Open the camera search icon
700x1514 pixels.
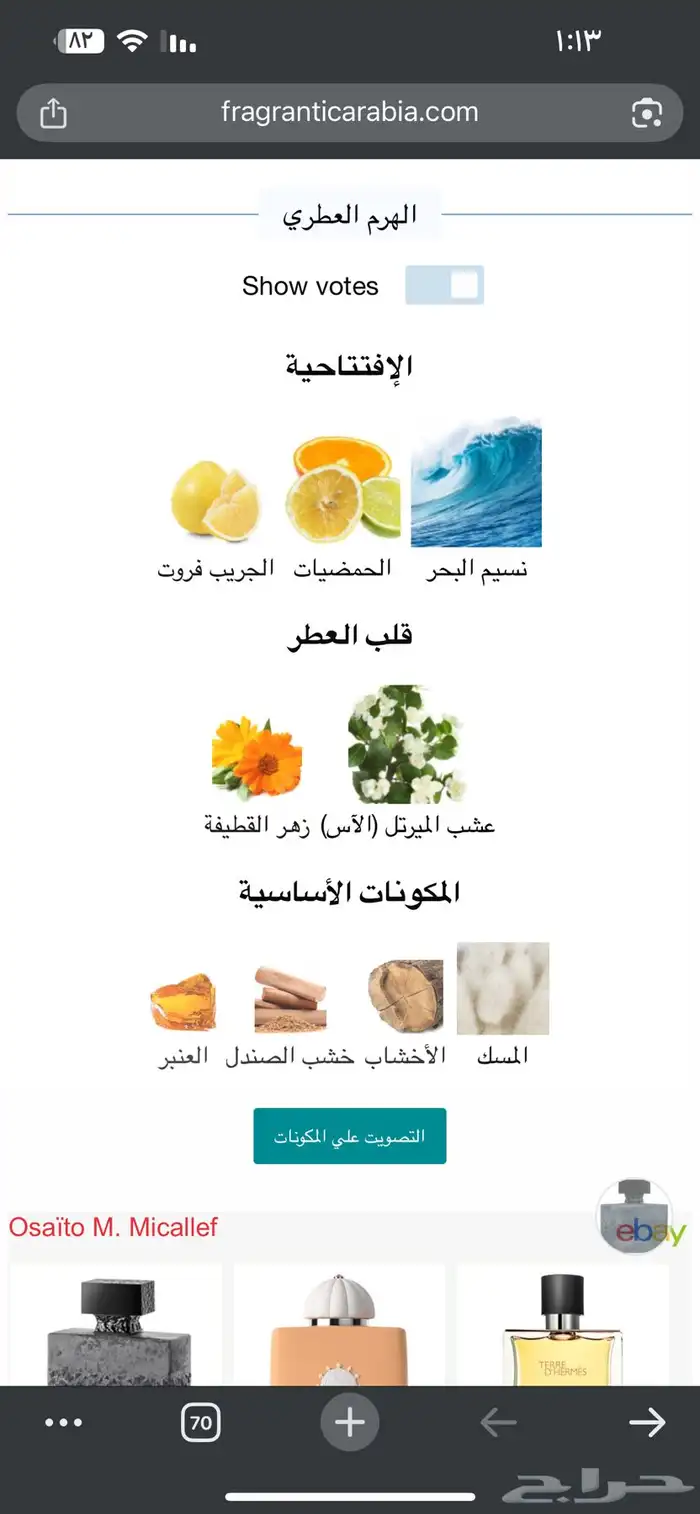coord(647,113)
